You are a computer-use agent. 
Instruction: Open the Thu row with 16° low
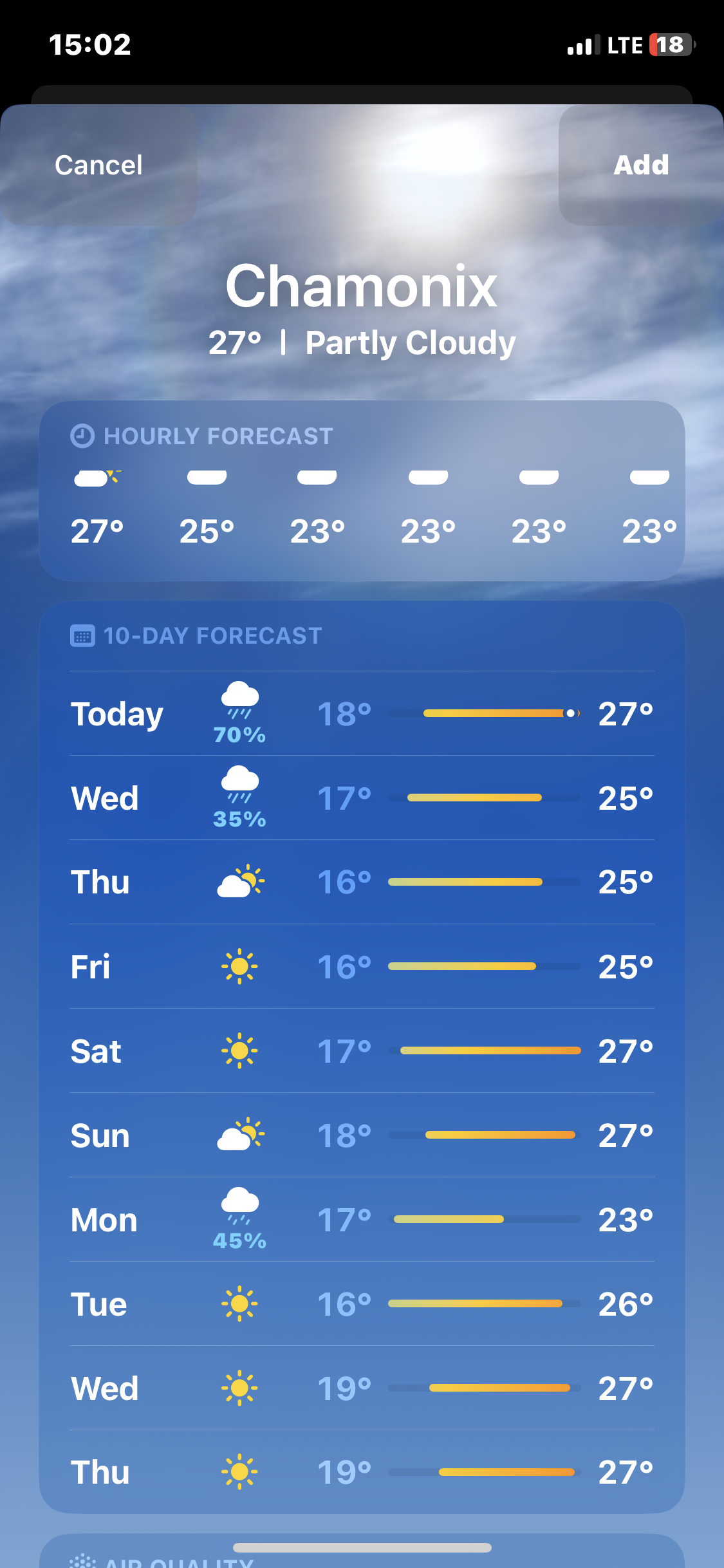point(362,882)
